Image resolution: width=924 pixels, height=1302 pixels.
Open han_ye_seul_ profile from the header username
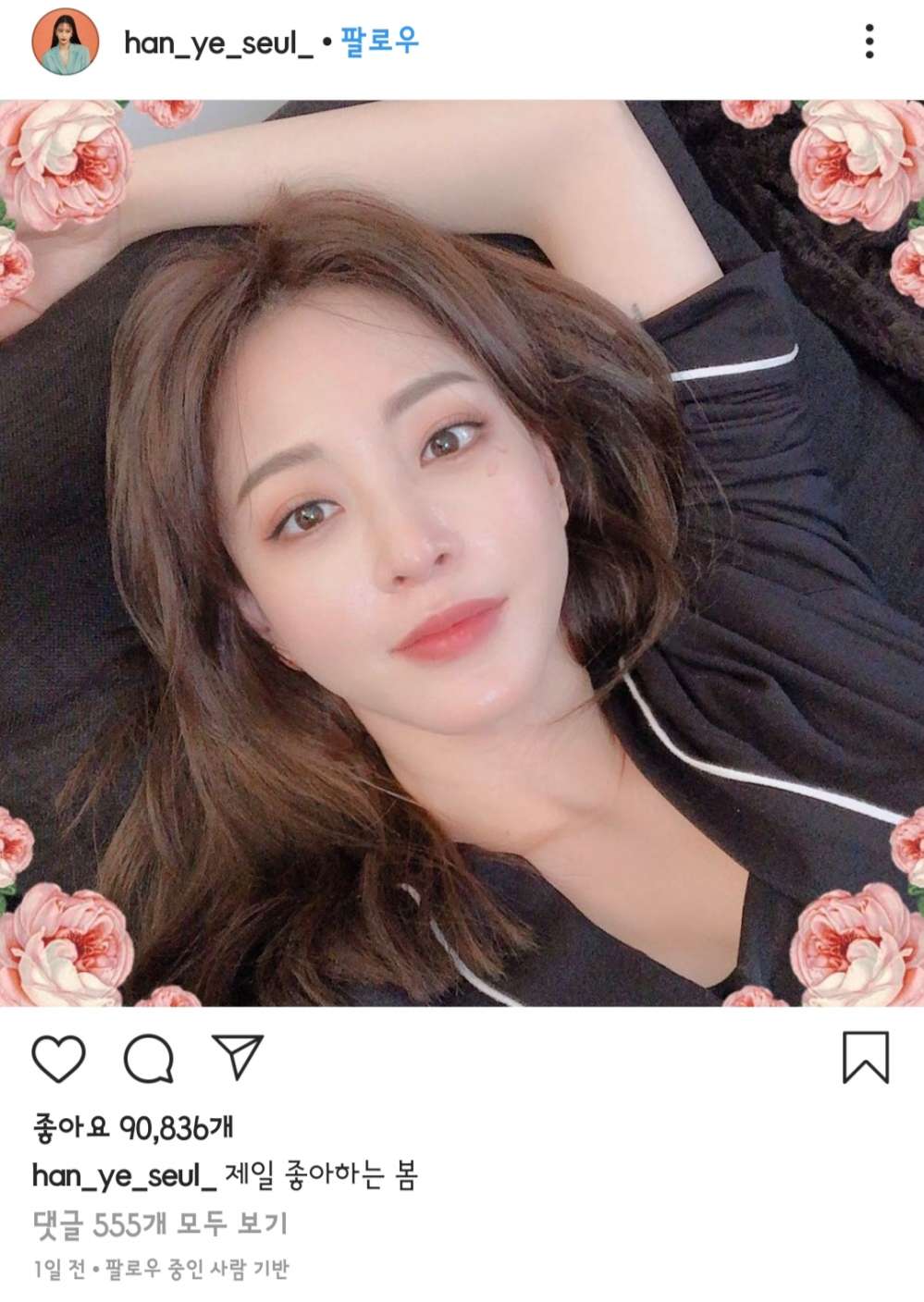coord(218,43)
